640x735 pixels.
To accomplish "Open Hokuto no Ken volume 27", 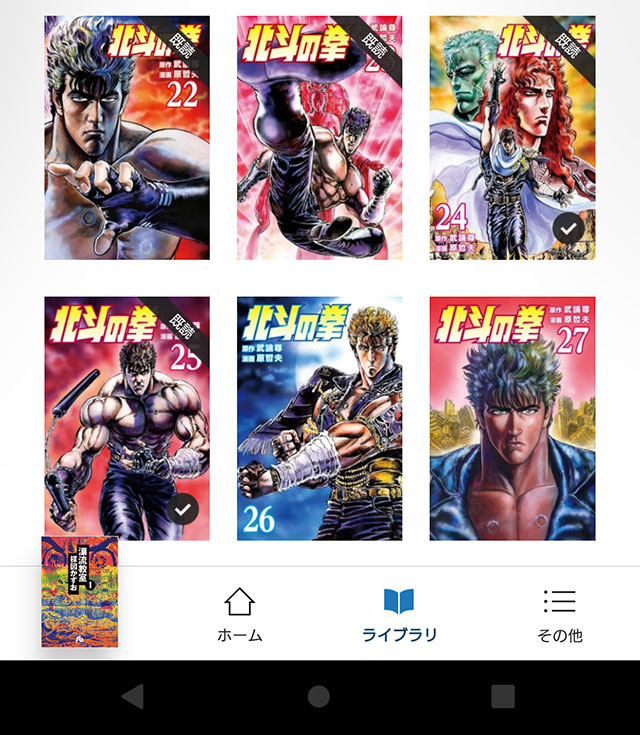I will click(x=512, y=418).
